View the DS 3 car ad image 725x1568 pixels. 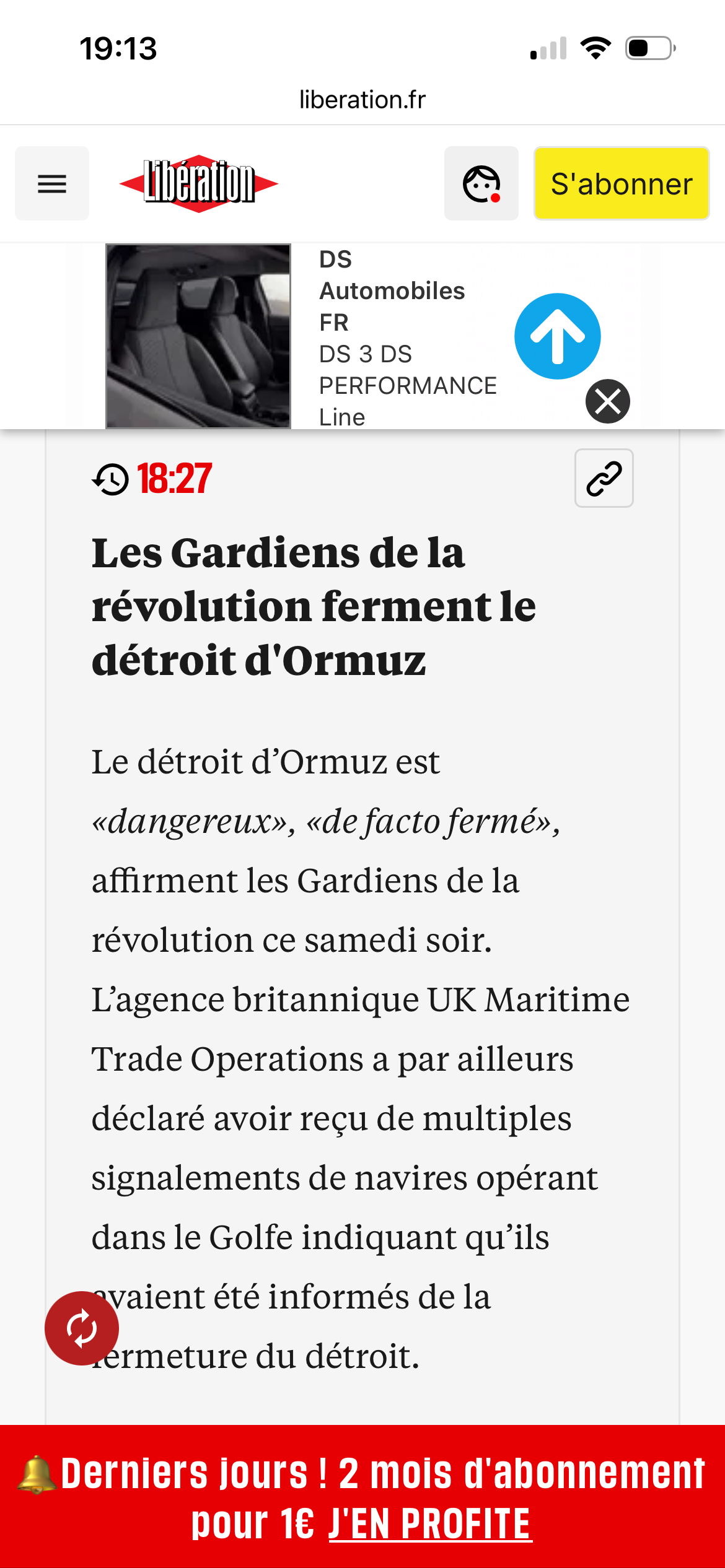tap(198, 336)
